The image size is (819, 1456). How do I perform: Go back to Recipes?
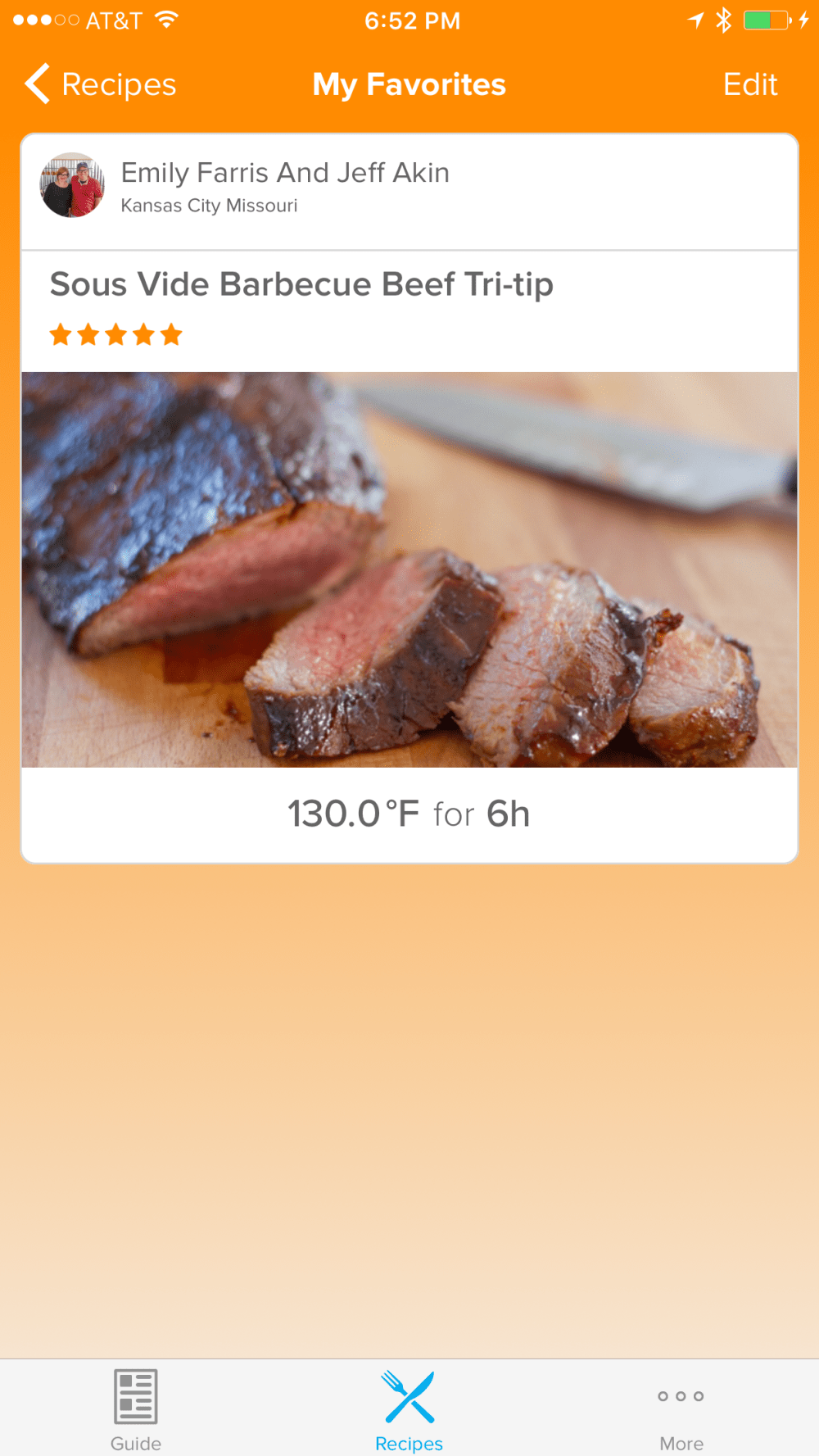point(102,84)
